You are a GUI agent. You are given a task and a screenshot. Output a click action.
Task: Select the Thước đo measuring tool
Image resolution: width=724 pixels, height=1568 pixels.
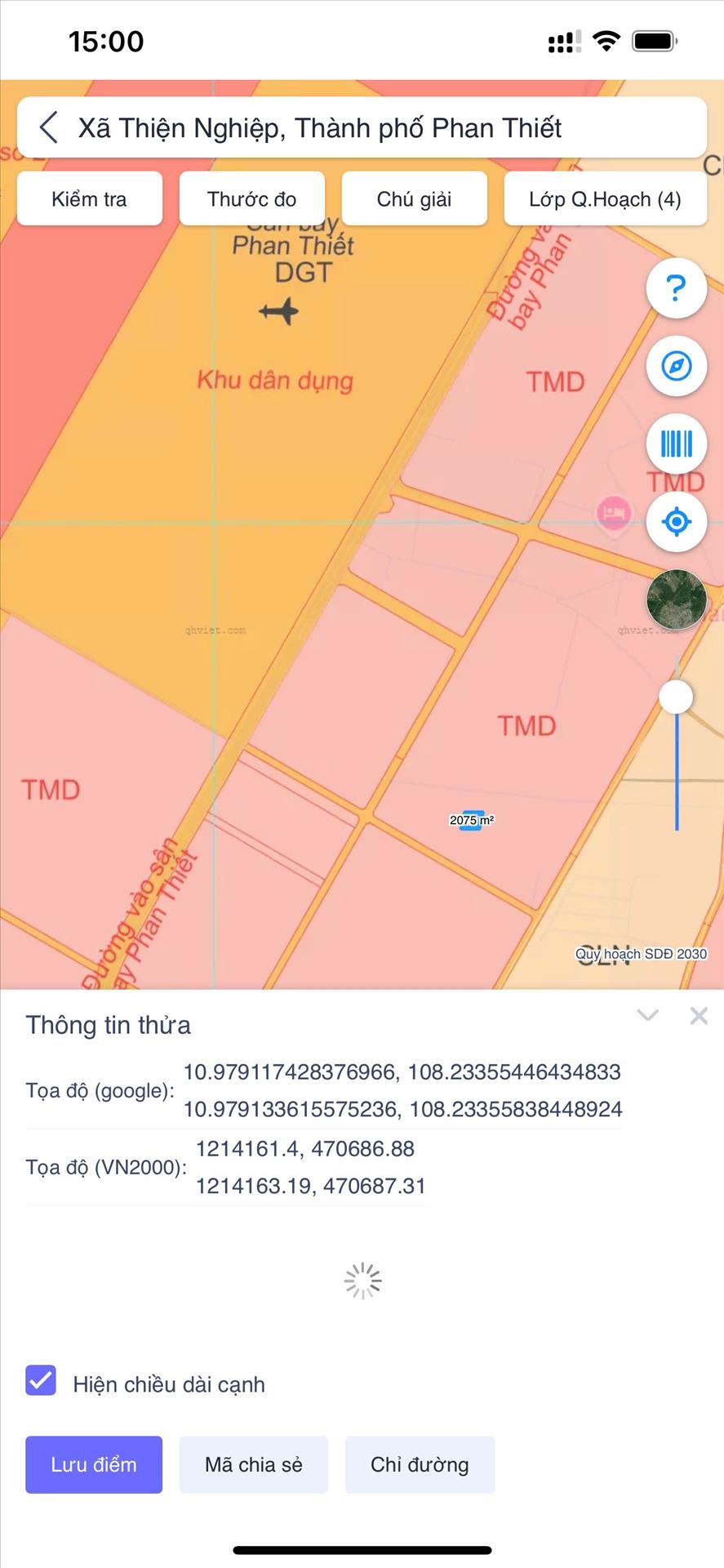251,199
